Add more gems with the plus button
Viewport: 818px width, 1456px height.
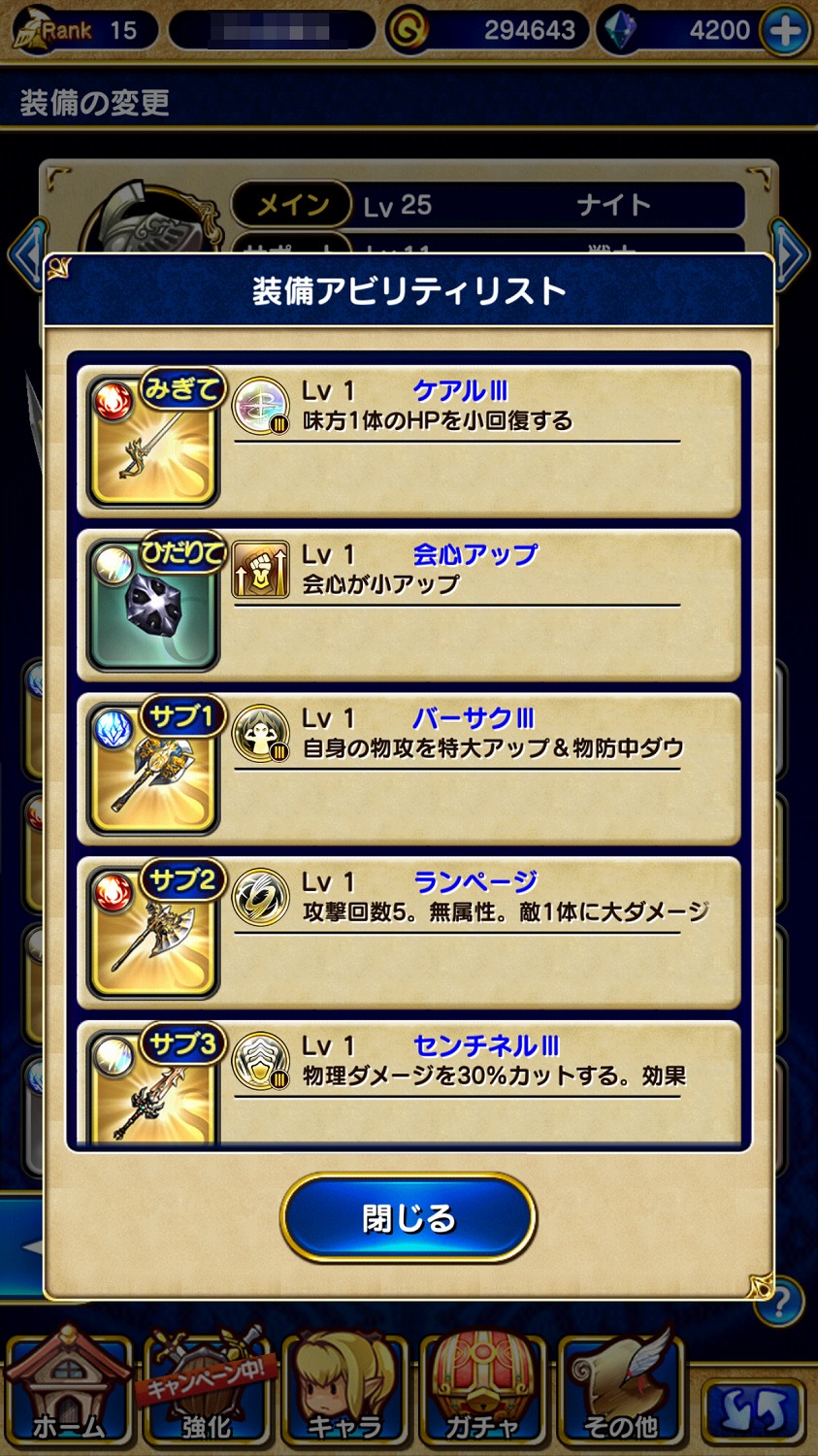pyautogui.click(x=785, y=31)
